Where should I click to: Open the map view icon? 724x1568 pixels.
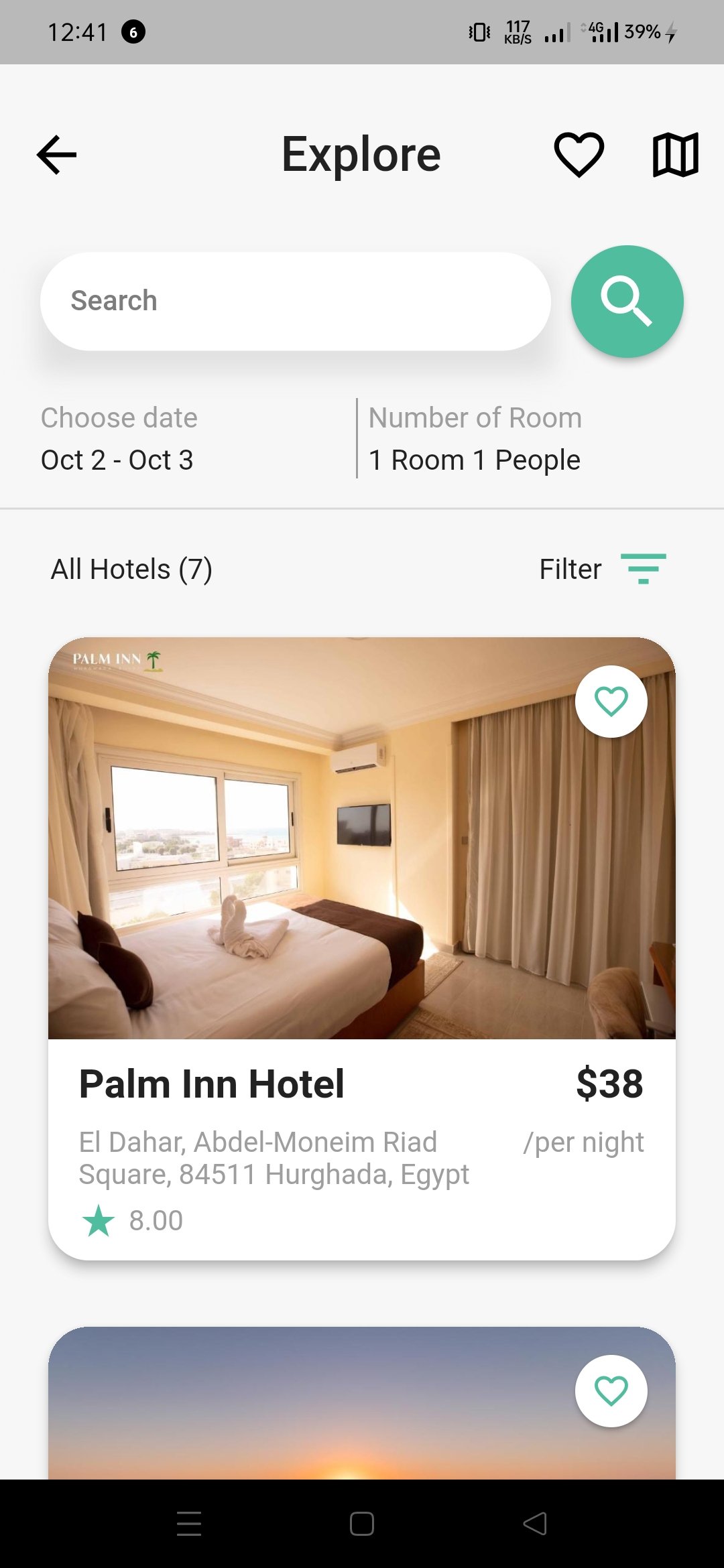(676, 155)
